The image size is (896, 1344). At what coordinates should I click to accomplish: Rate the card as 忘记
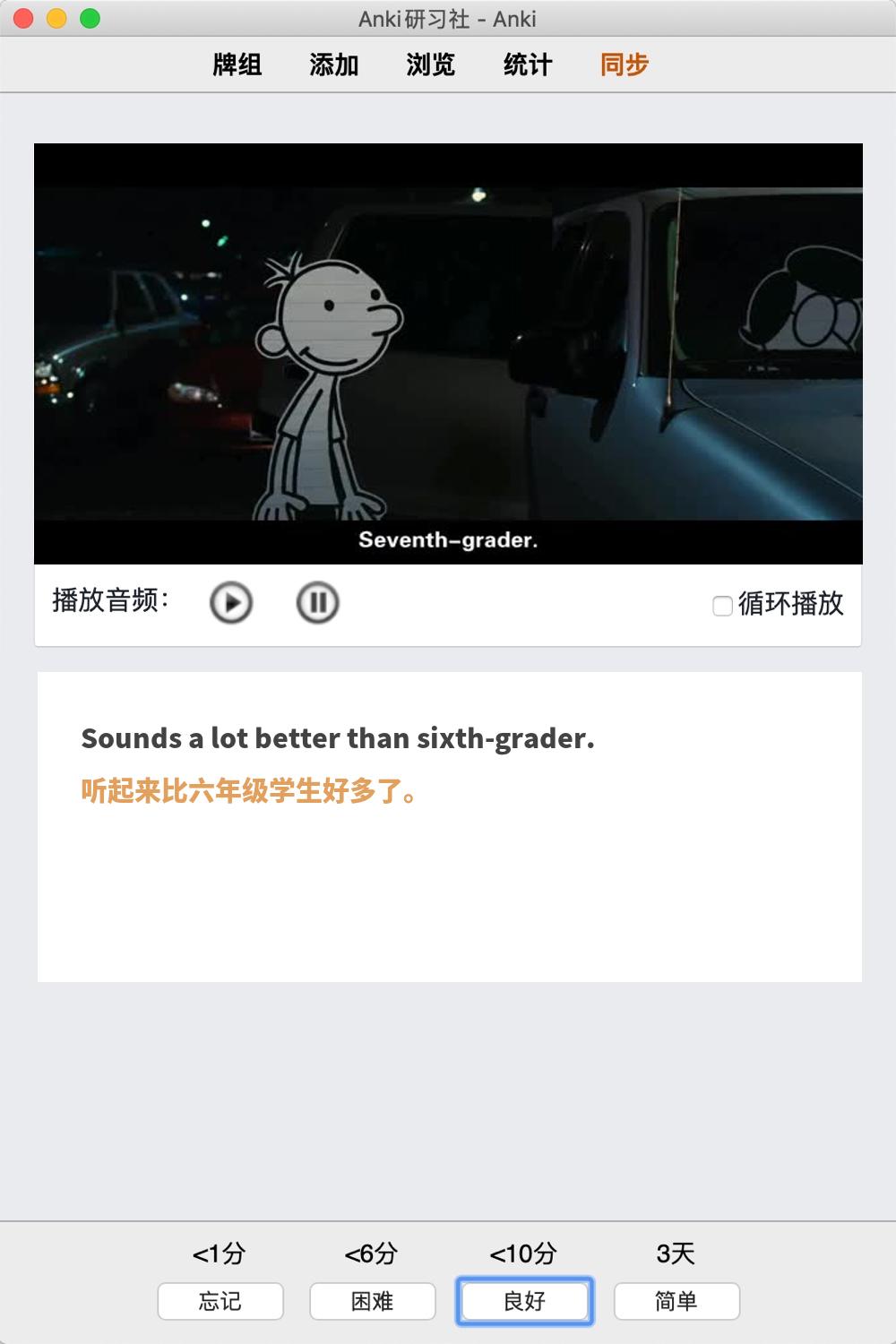(x=220, y=1301)
